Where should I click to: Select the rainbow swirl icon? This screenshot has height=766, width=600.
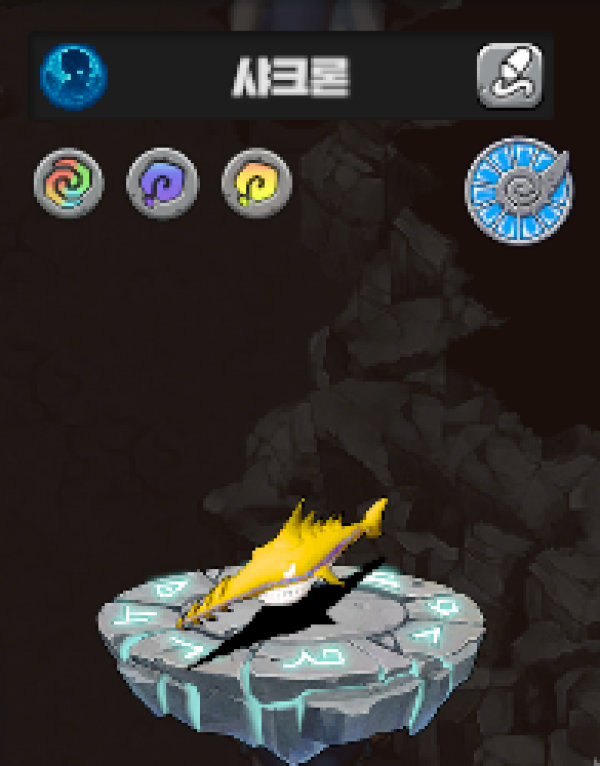coord(69,184)
